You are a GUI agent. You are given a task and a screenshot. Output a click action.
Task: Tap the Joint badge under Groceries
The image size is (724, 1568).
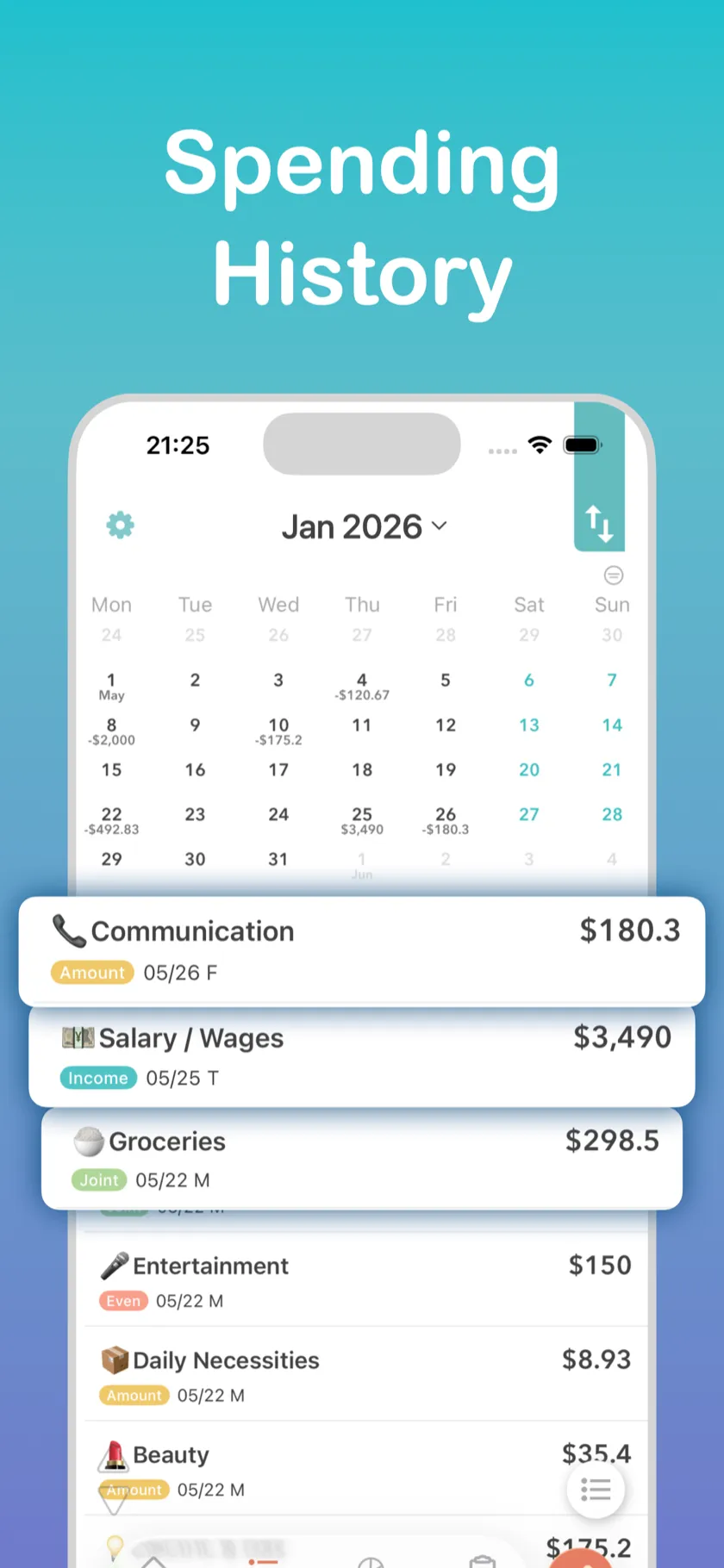(x=98, y=1179)
